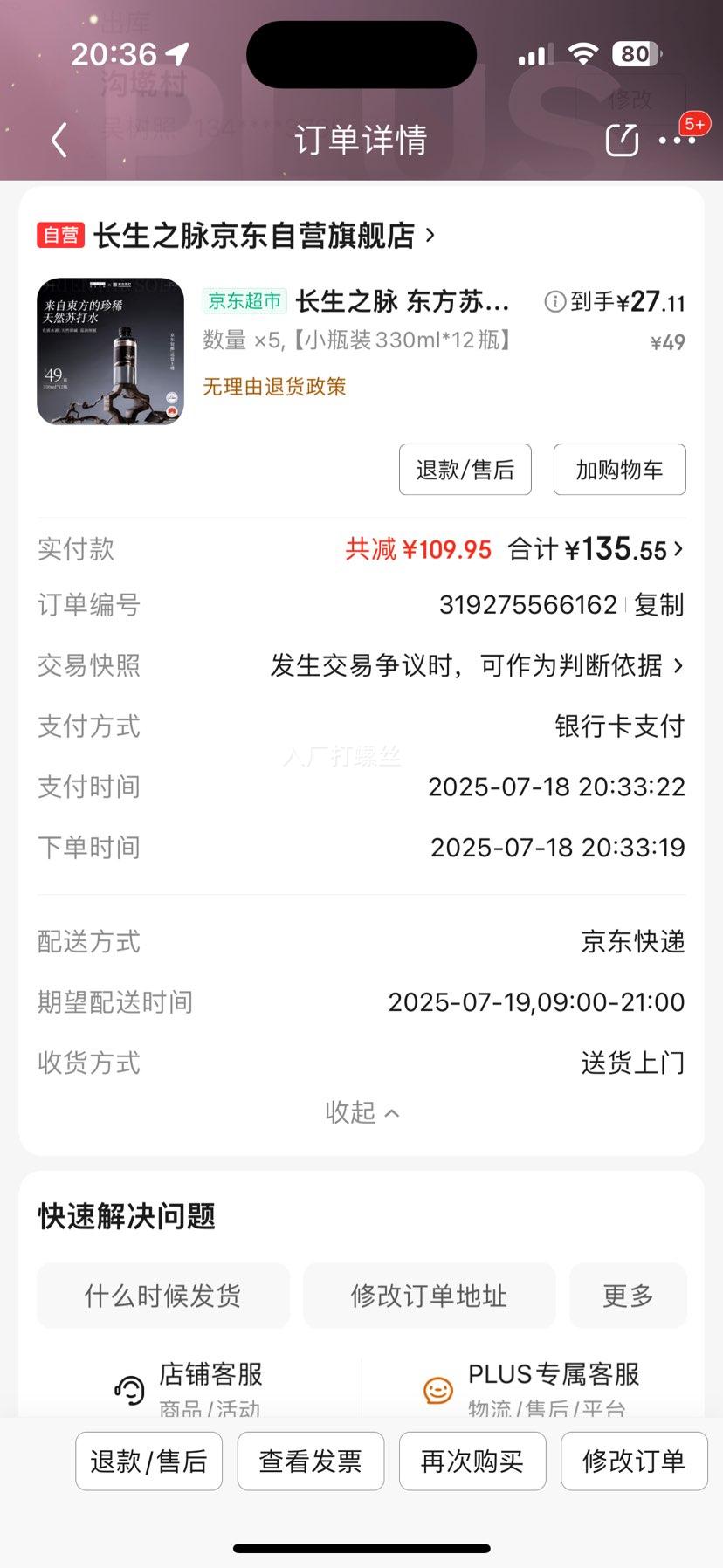Collapse order details with 收起
The height and width of the screenshot is (1568, 723).
point(361,1112)
